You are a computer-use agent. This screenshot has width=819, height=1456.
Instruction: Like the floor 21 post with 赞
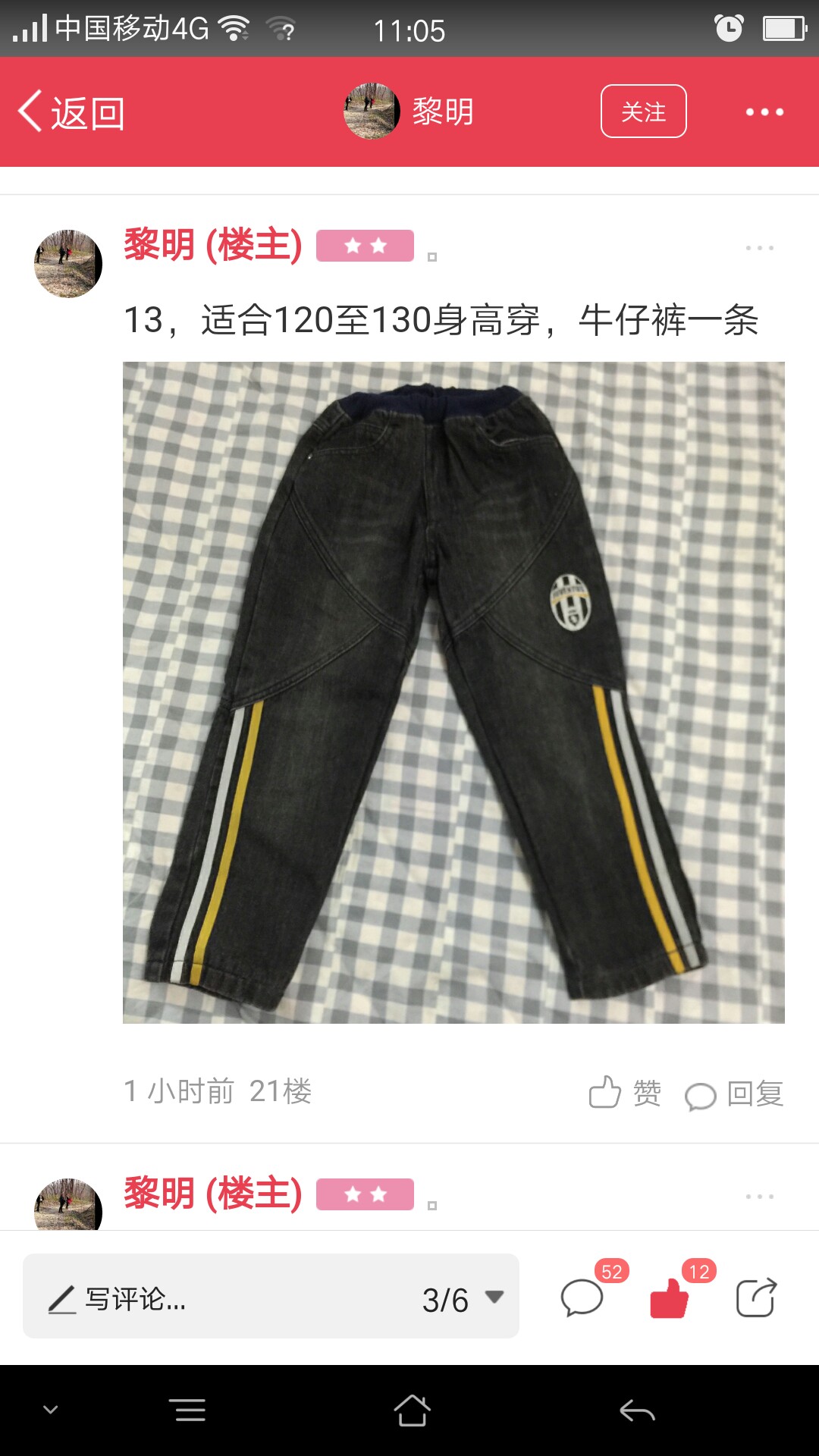pyautogui.click(x=625, y=1093)
